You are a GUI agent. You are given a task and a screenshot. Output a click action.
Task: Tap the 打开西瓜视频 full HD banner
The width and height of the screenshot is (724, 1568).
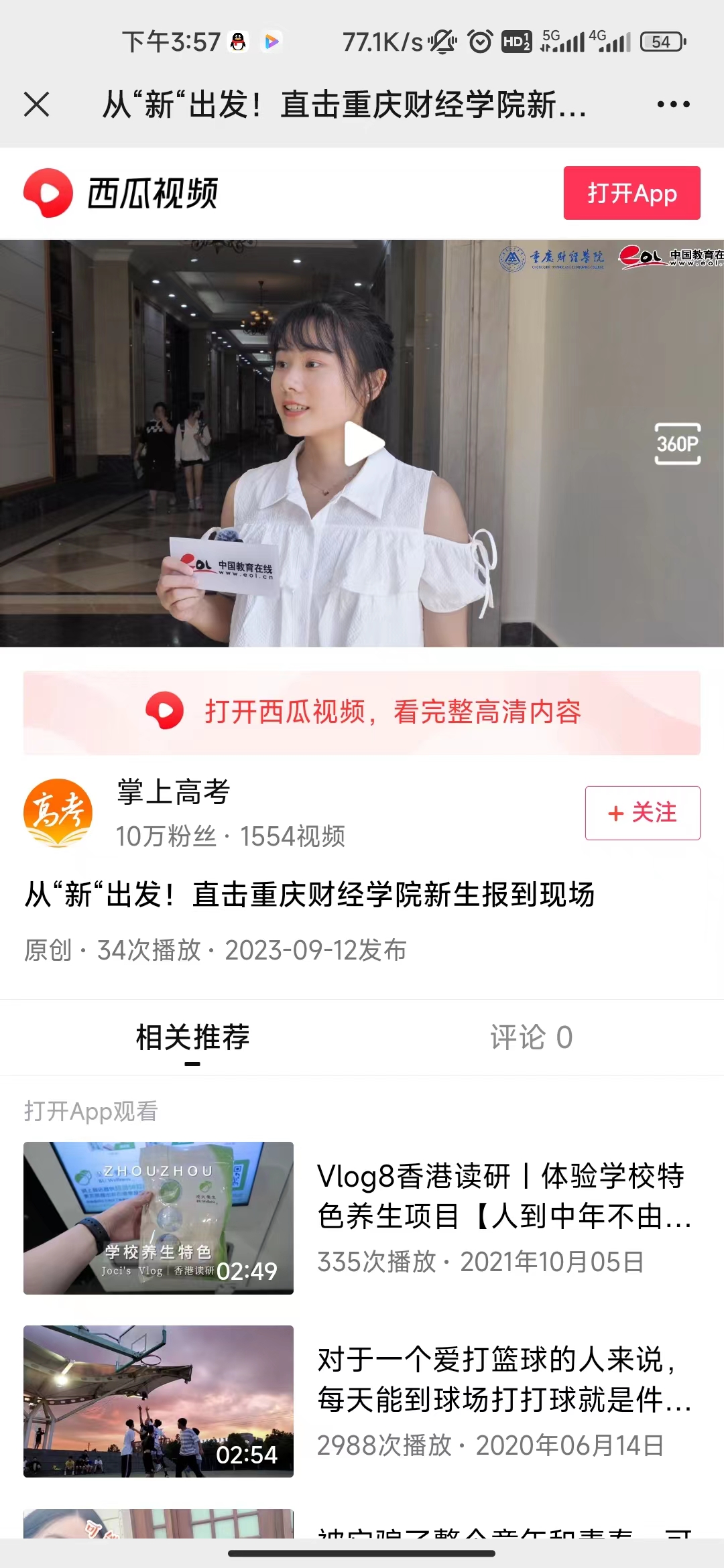point(362,712)
